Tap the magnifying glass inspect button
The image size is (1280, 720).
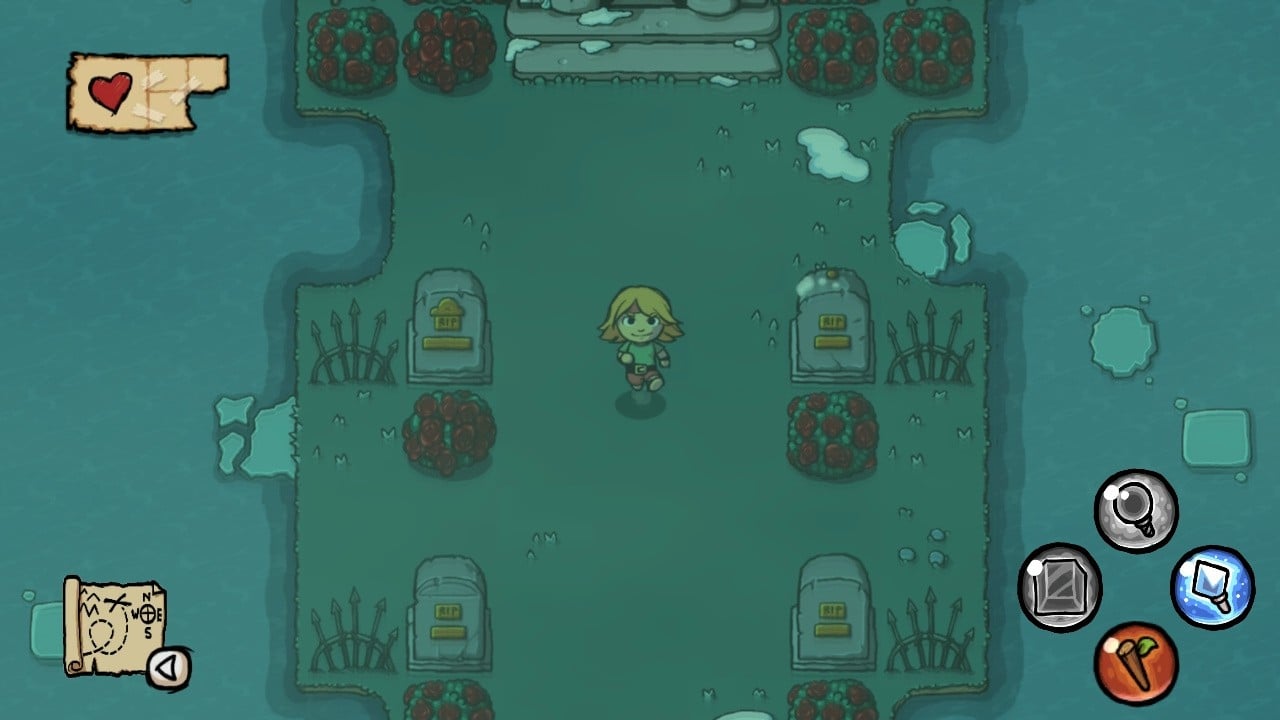point(1136,510)
